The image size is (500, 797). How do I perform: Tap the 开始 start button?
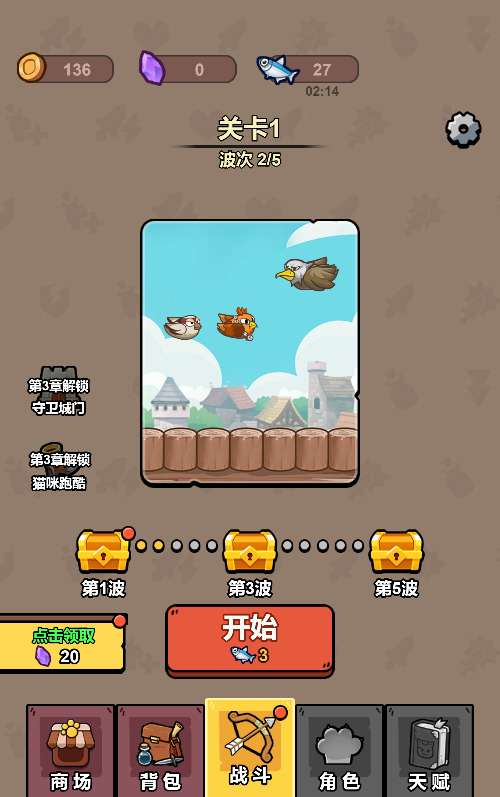pyautogui.click(x=250, y=640)
